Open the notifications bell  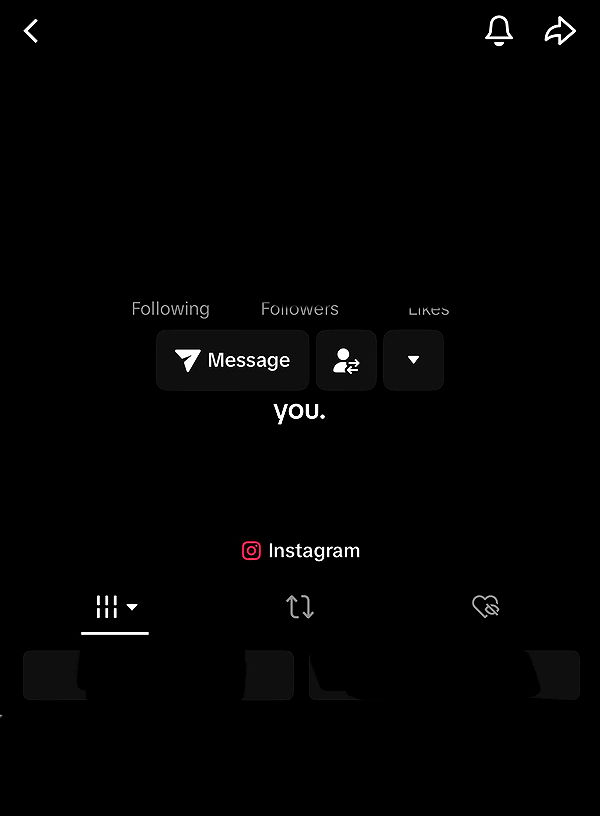499,32
